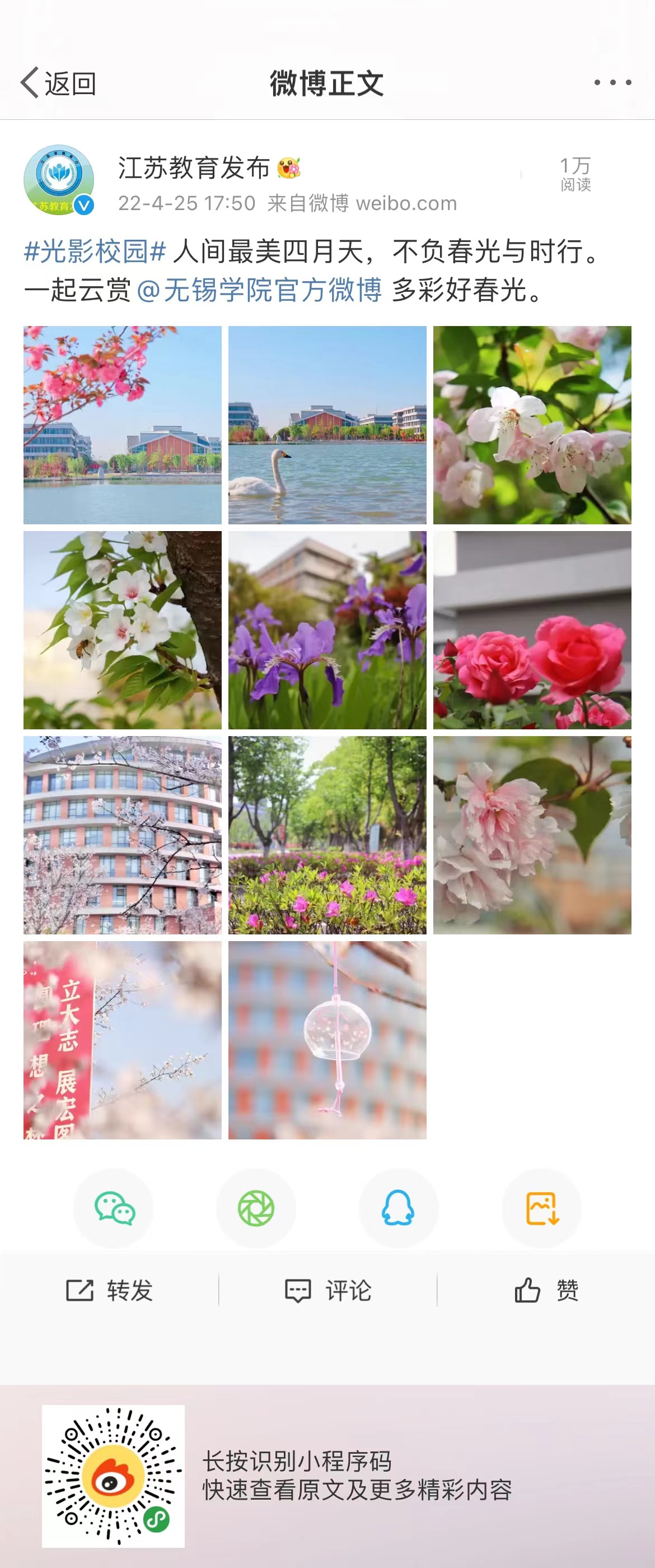
Task: Visit @无锡学院官方微博 mention
Action: [x=260, y=290]
